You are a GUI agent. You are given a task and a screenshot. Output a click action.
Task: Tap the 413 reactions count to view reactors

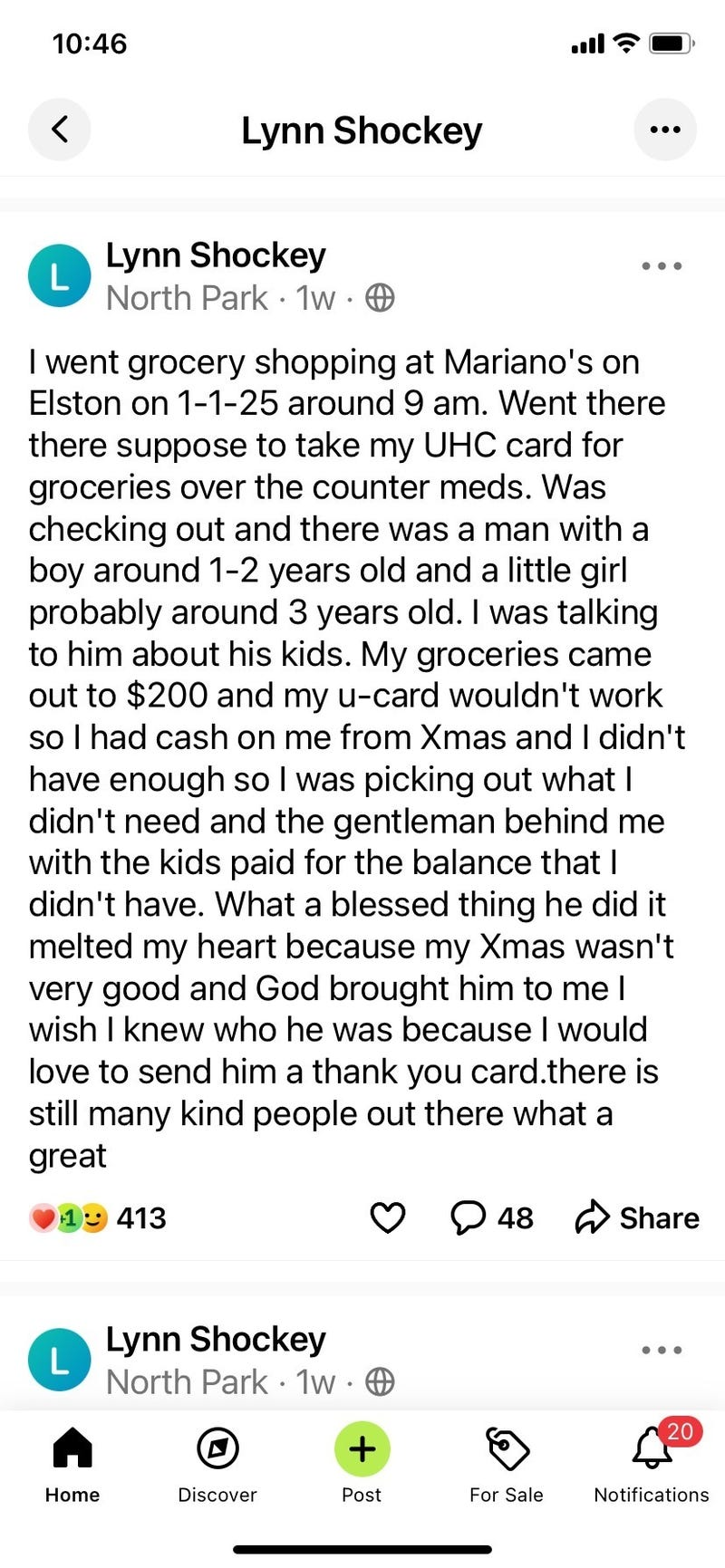click(140, 1217)
